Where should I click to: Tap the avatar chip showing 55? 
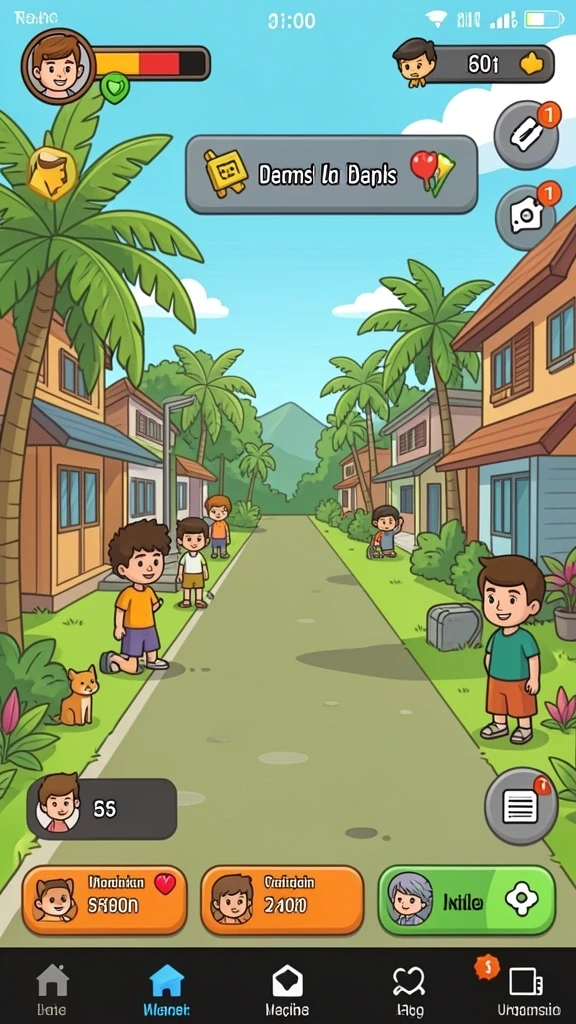(x=102, y=808)
